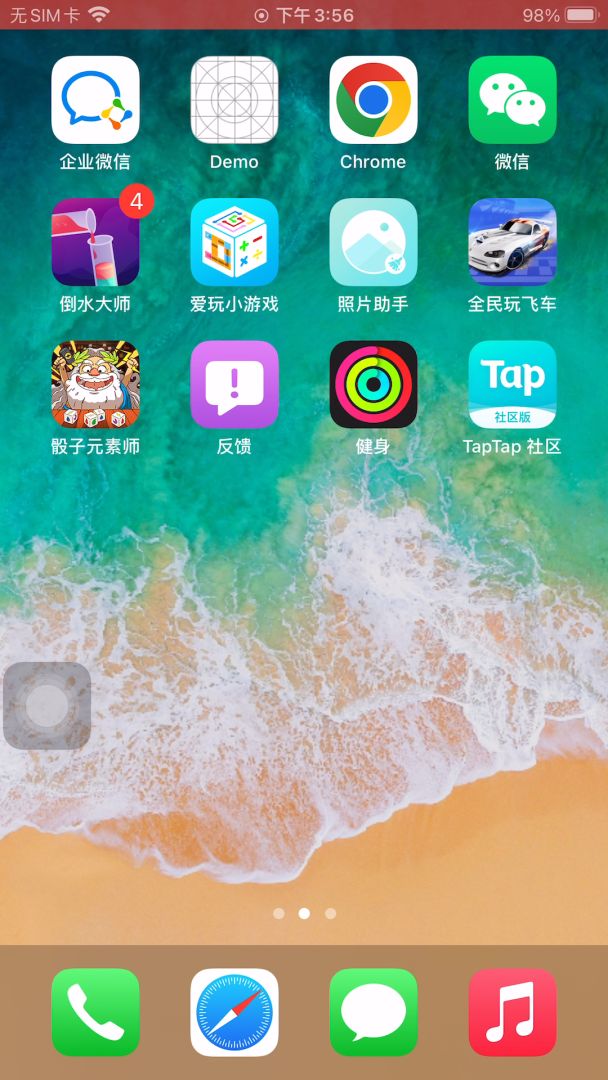This screenshot has height=1080, width=608.
Task: Tap the home screen page indicator dots
Action: [x=304, y=913]
